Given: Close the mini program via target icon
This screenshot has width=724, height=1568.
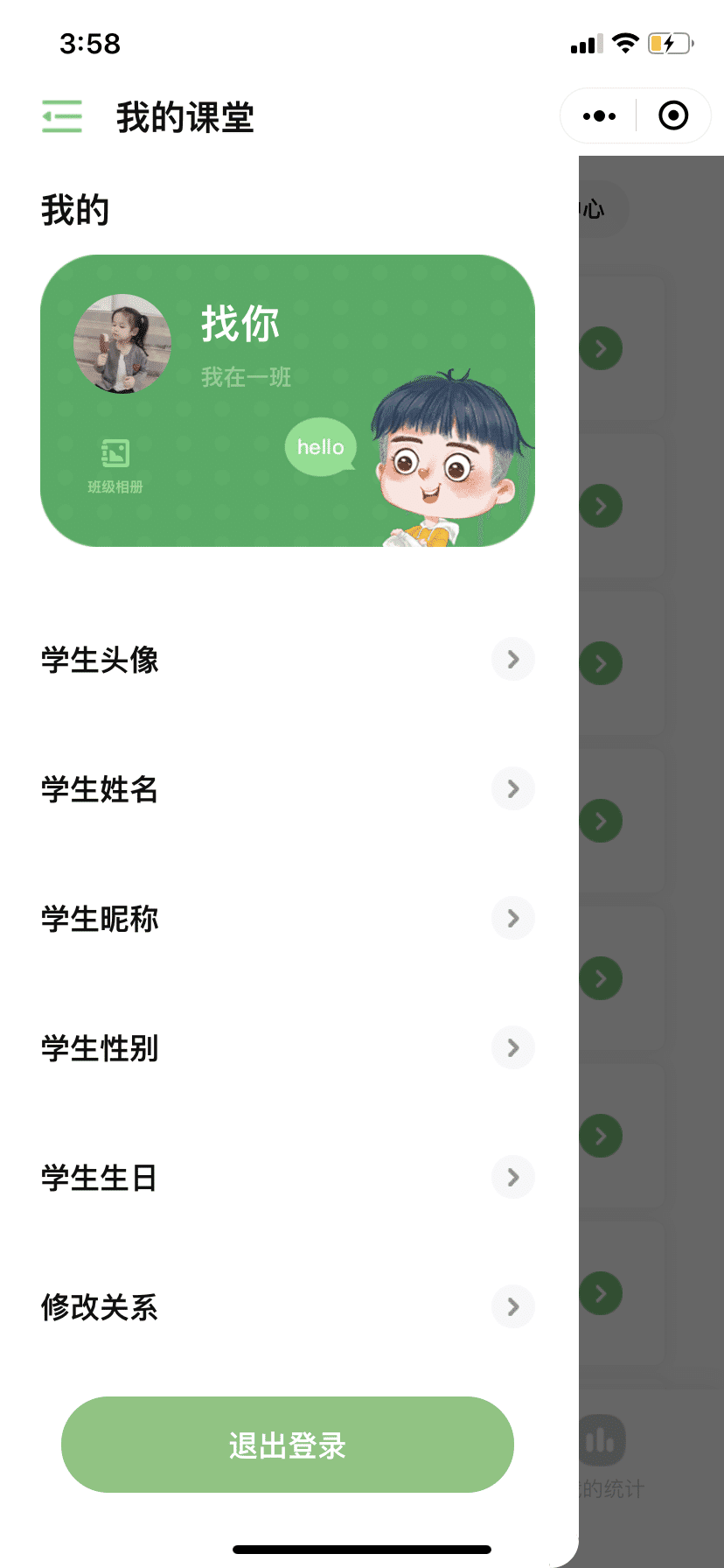Looking at the screenshot, I should [673, 115].
